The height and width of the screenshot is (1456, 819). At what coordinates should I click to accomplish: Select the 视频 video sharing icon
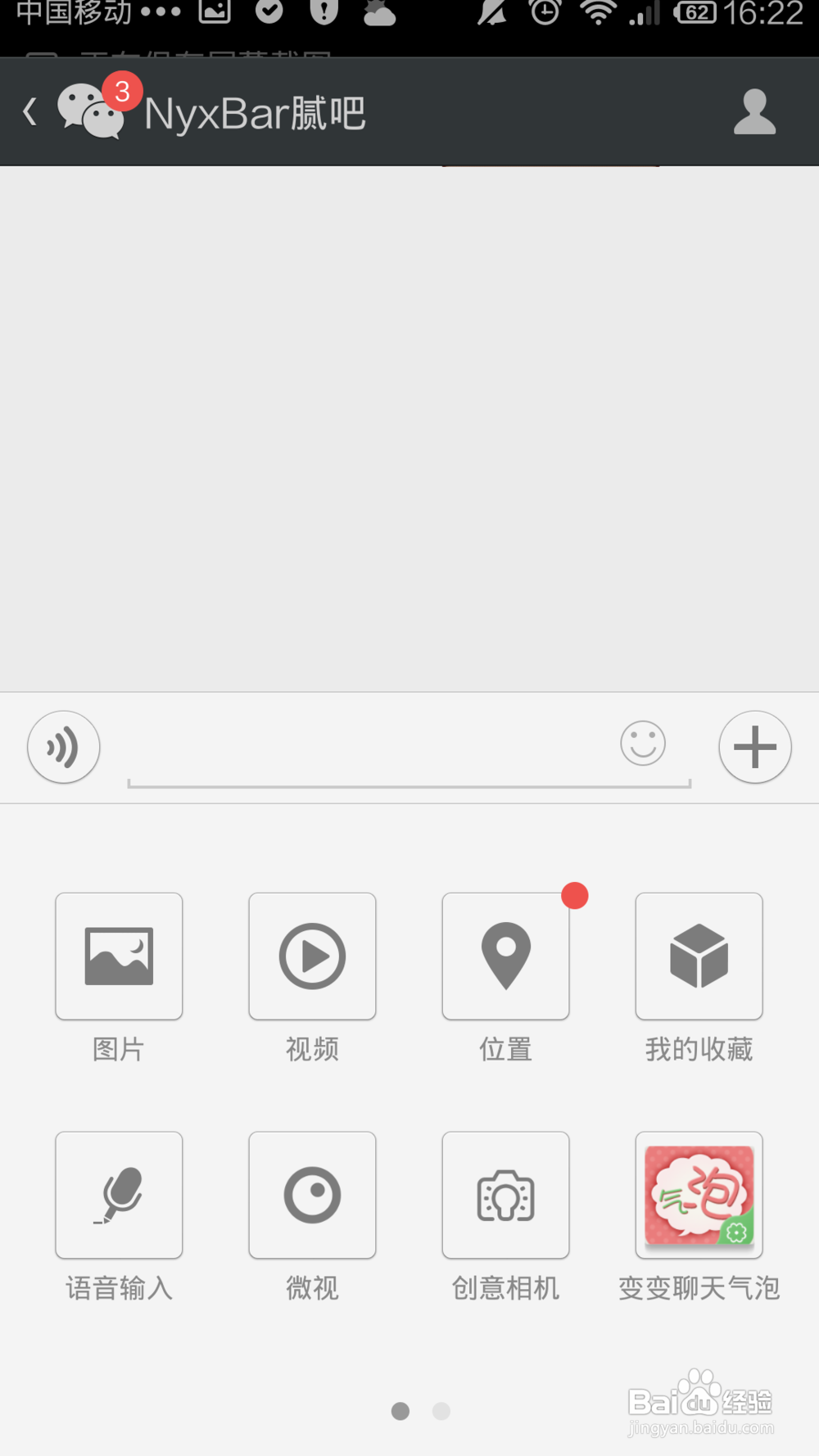(x=312, y=956)
